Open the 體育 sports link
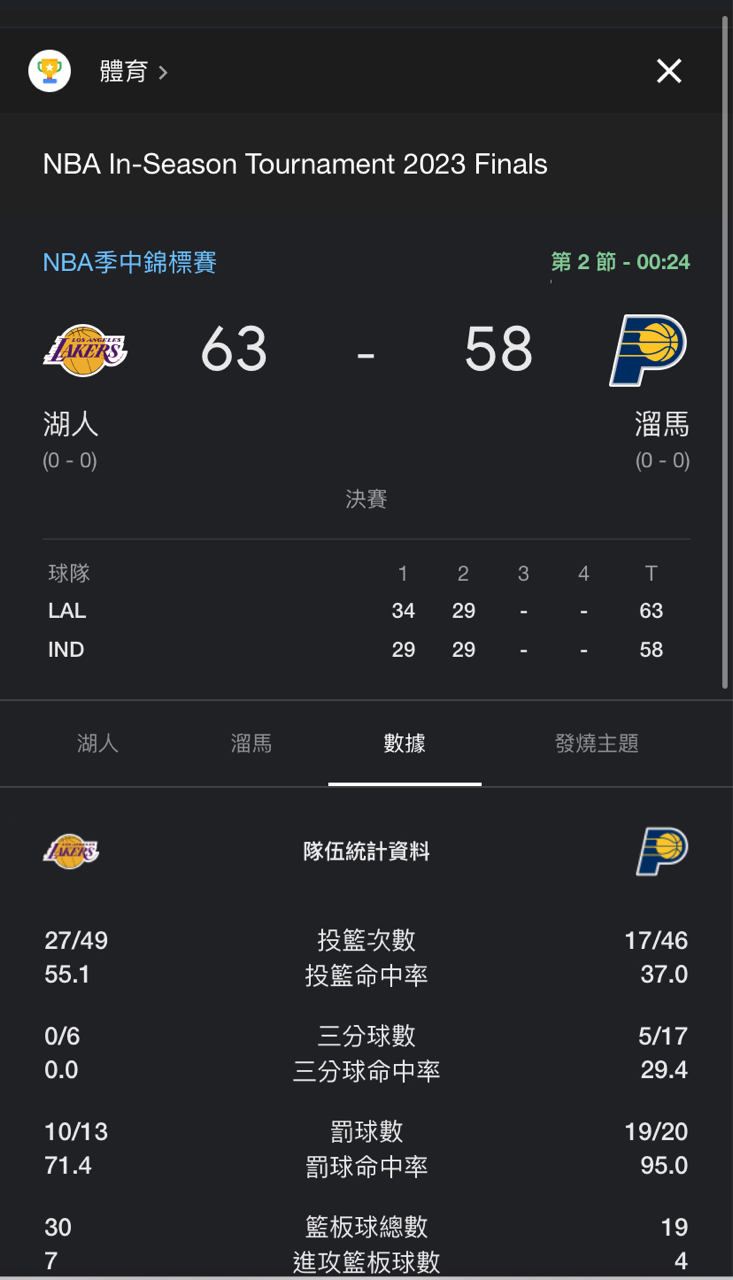 pyautogui.click(x=133, y=72)
